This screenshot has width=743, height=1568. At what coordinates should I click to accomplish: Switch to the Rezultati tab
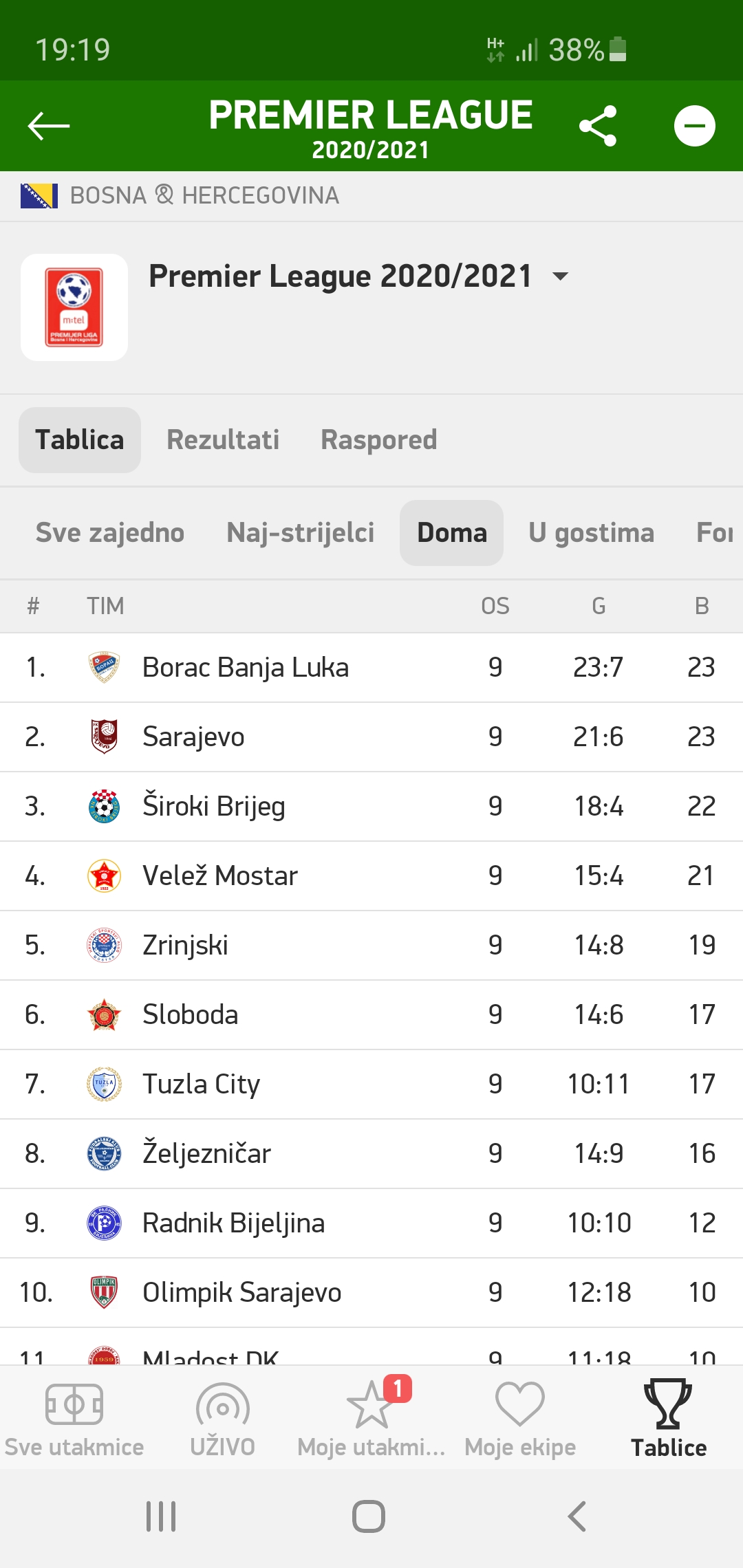(223, 440)
